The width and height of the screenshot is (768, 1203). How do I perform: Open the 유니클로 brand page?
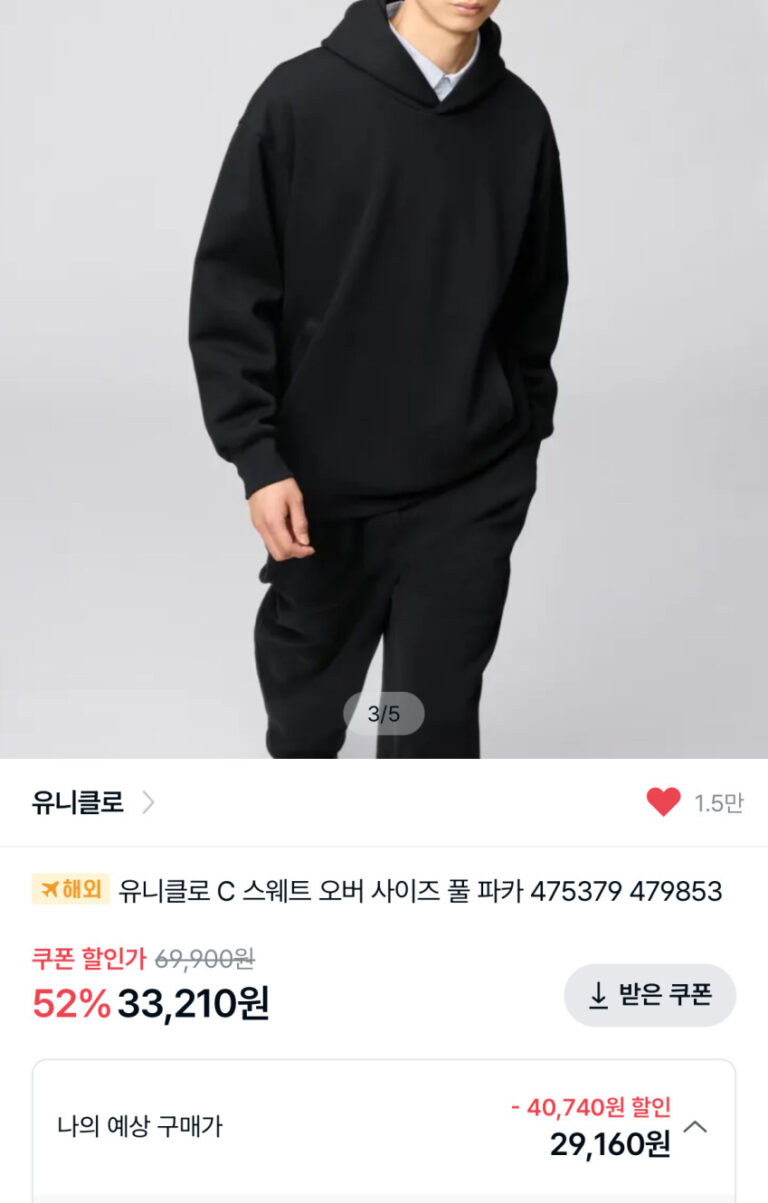pos(93,802)
